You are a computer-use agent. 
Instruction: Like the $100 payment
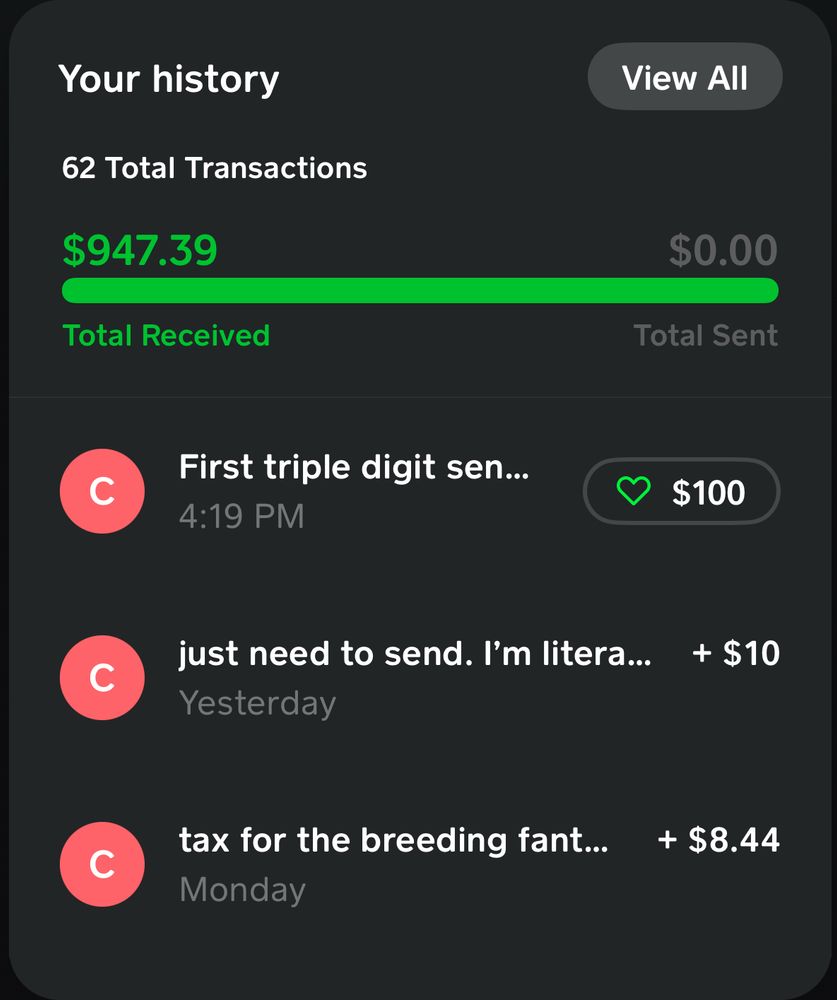point(634,491)
